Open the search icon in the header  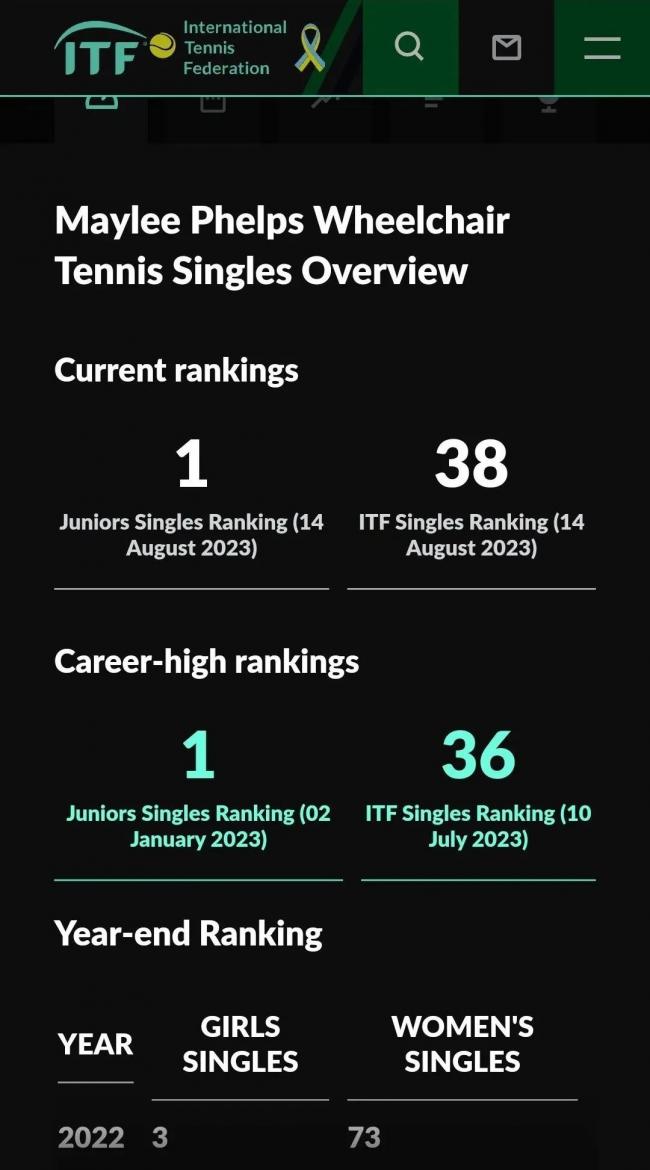tap(409, 47)
